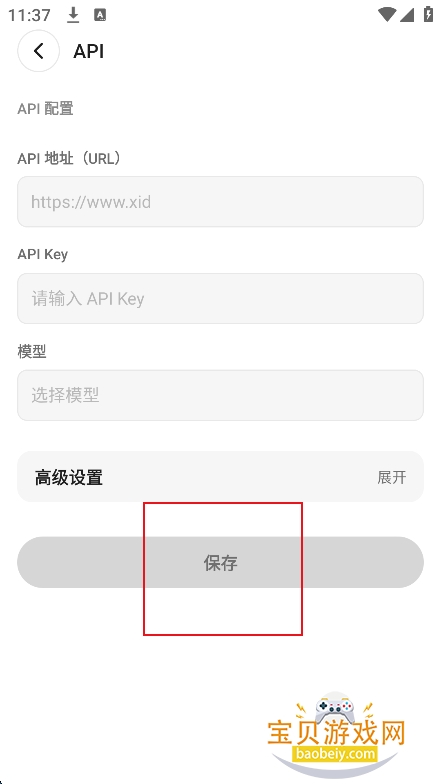Go back using the arrow button
Viewport: 441px width, 784px height.
coord(38,50)
